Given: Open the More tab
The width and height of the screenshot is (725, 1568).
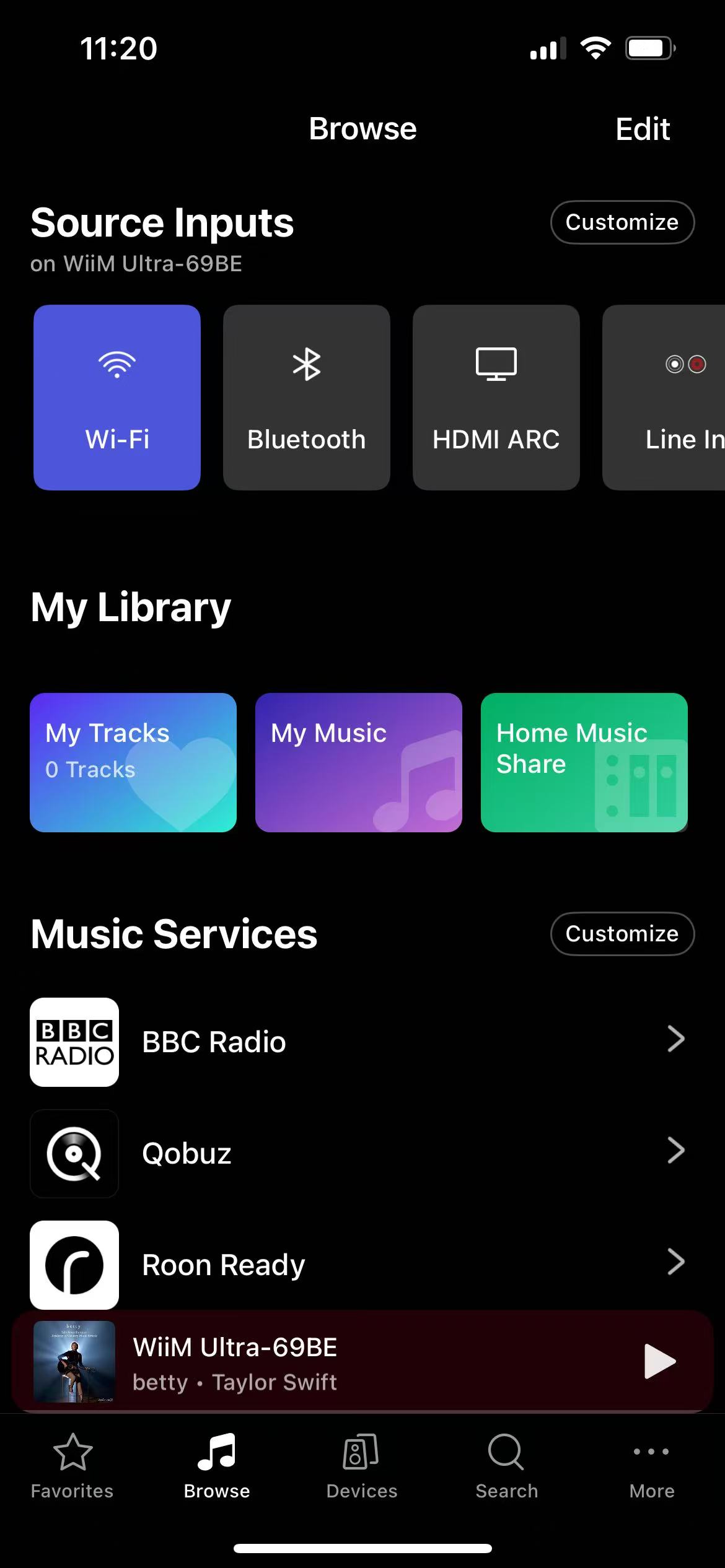Looking at the screenshot, I should pyautogui.click(x=652, y=1465).
